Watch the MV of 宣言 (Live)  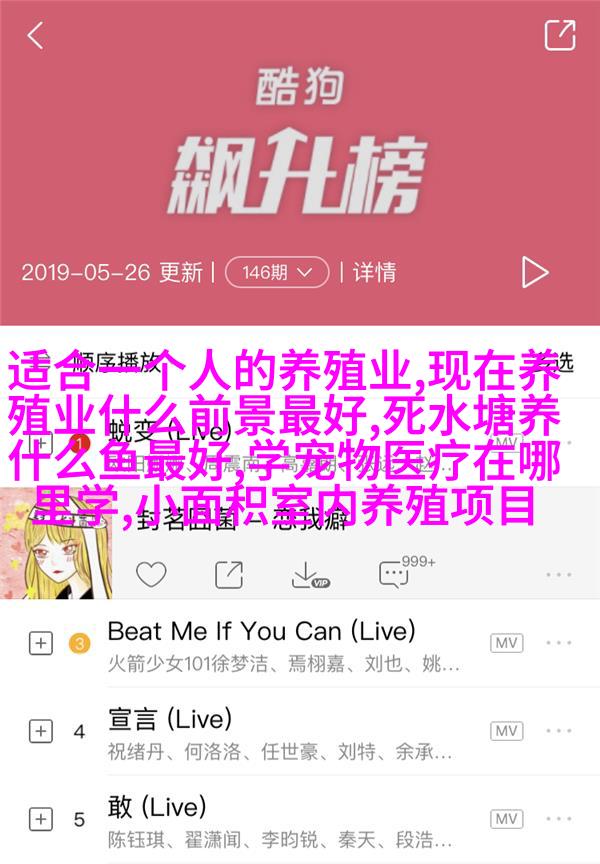pos(506,730)
